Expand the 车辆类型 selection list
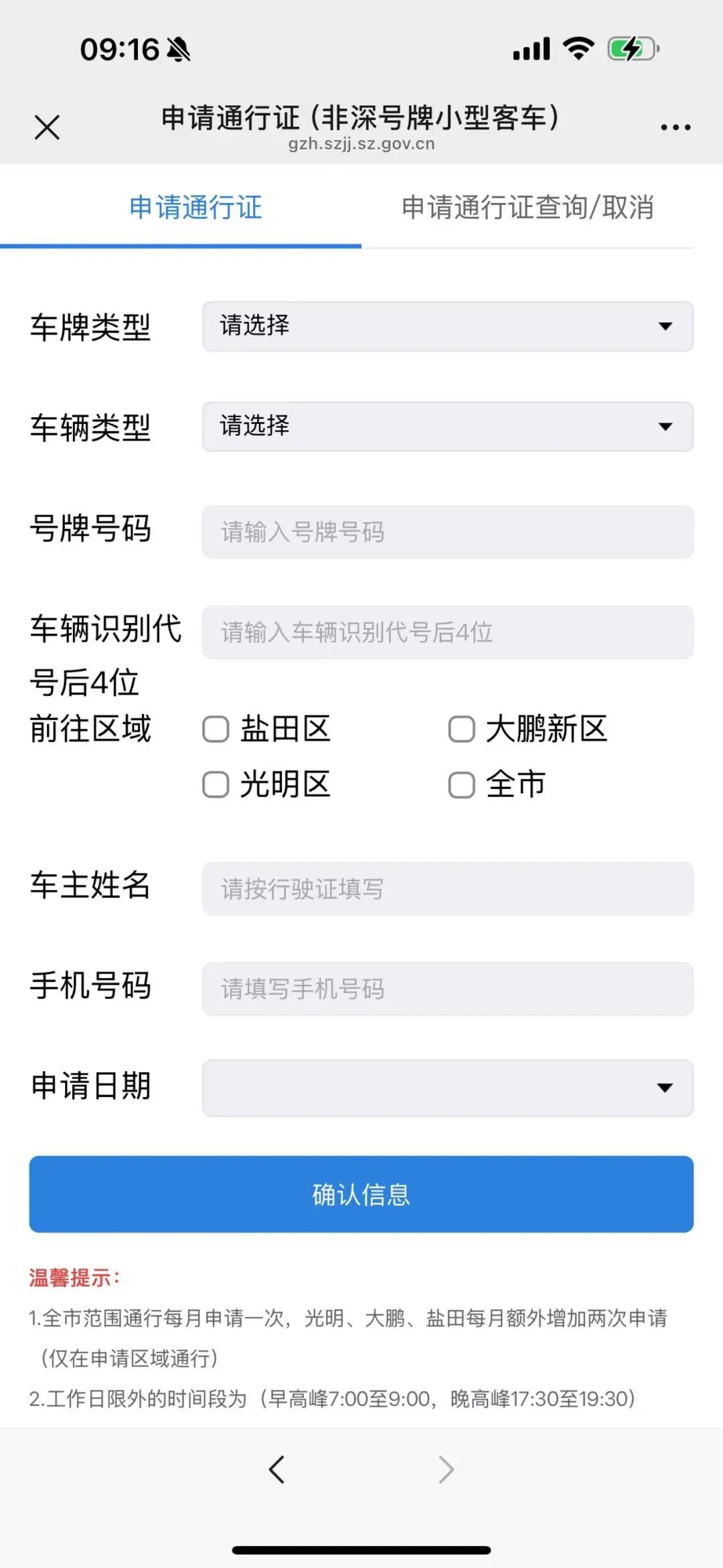This screenshot has width=723, height=1568. coord(447,427)
